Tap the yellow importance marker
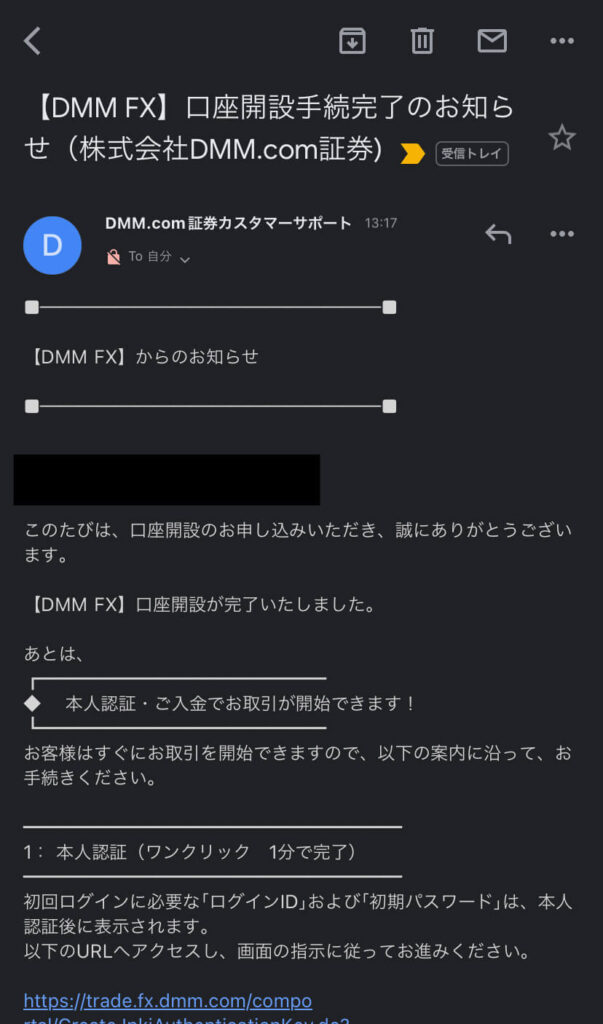The width and height of the screenshot is (603, 1024). 412,153
